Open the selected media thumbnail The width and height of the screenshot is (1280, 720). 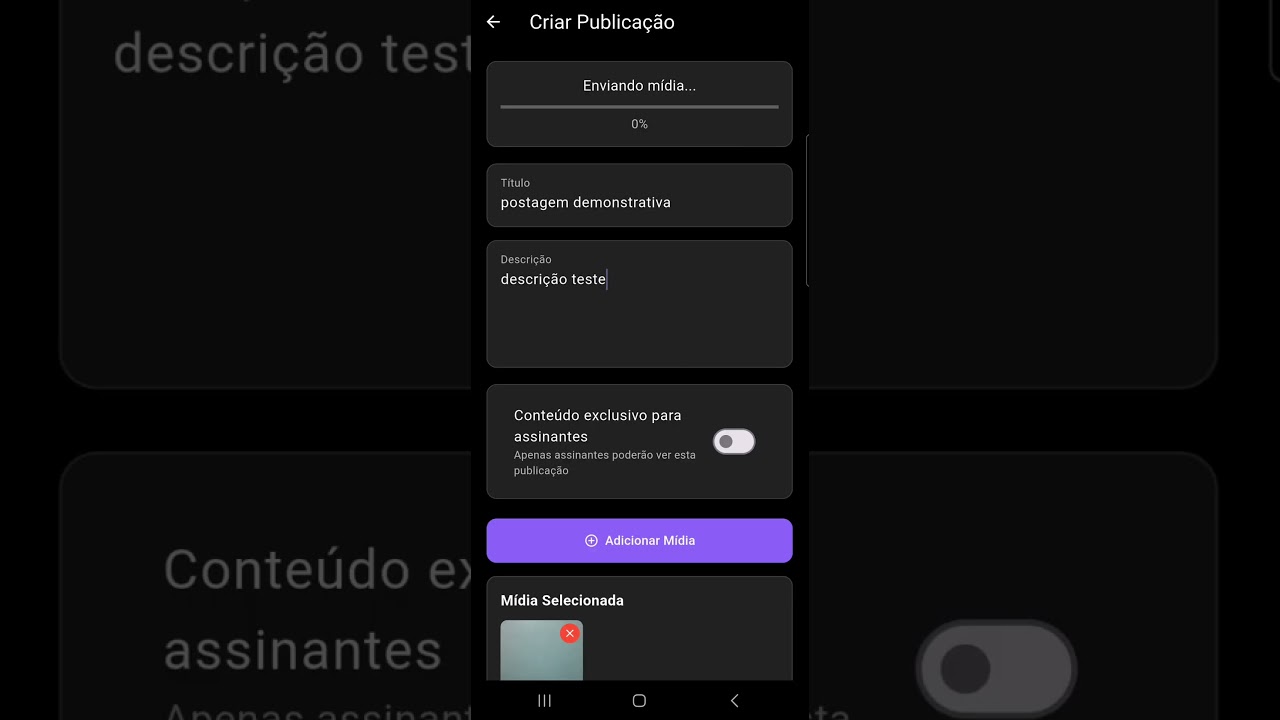tap(541, 652)
